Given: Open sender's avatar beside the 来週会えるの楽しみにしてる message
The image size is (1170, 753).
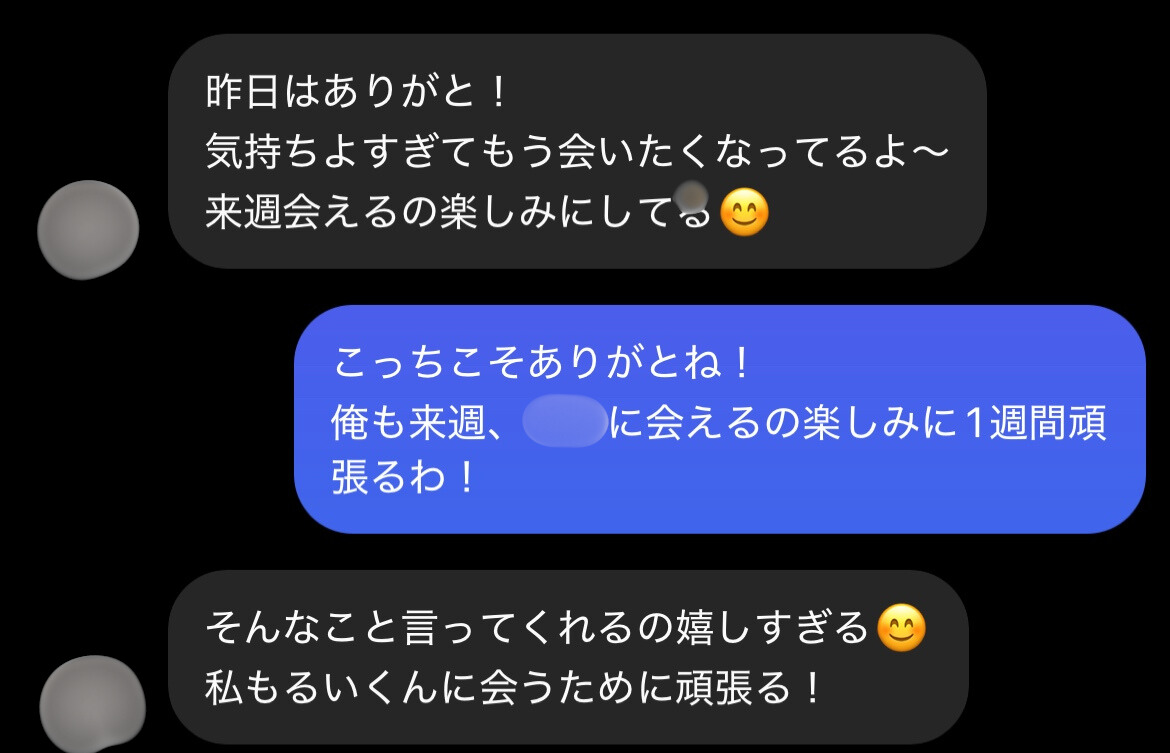Looking at the screenshot, I should click(x=88, y=230).
